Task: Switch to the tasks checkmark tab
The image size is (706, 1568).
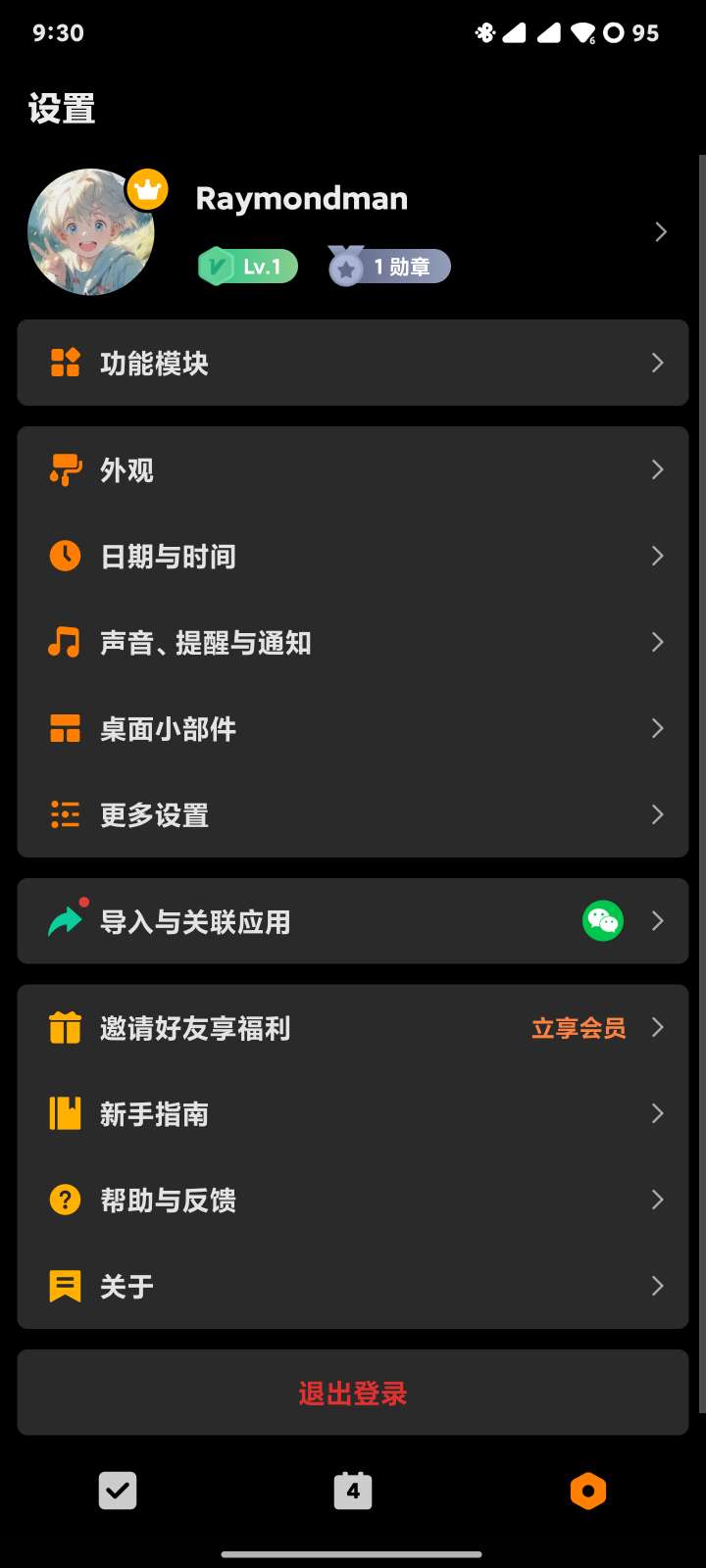Action: tap(118, 1492)
